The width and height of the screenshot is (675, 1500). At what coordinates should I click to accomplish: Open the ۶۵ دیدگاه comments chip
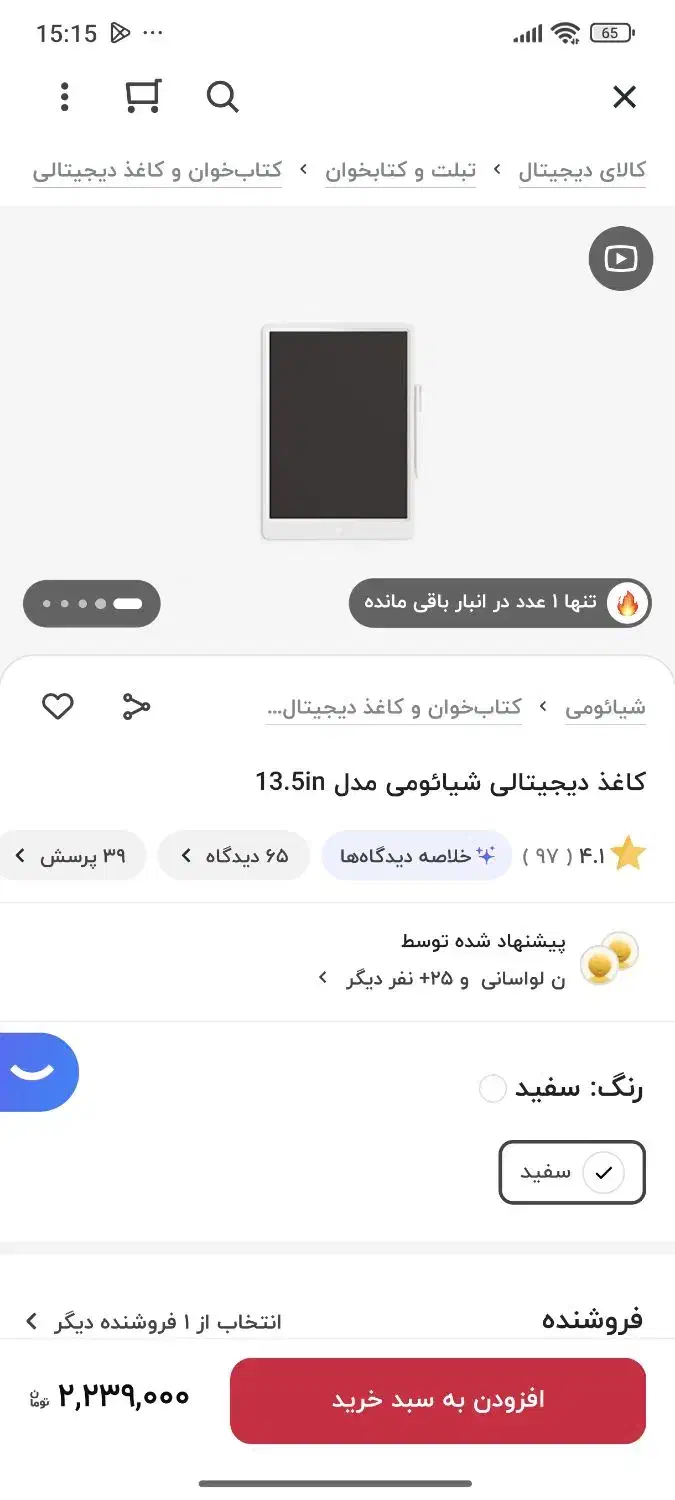234,856
